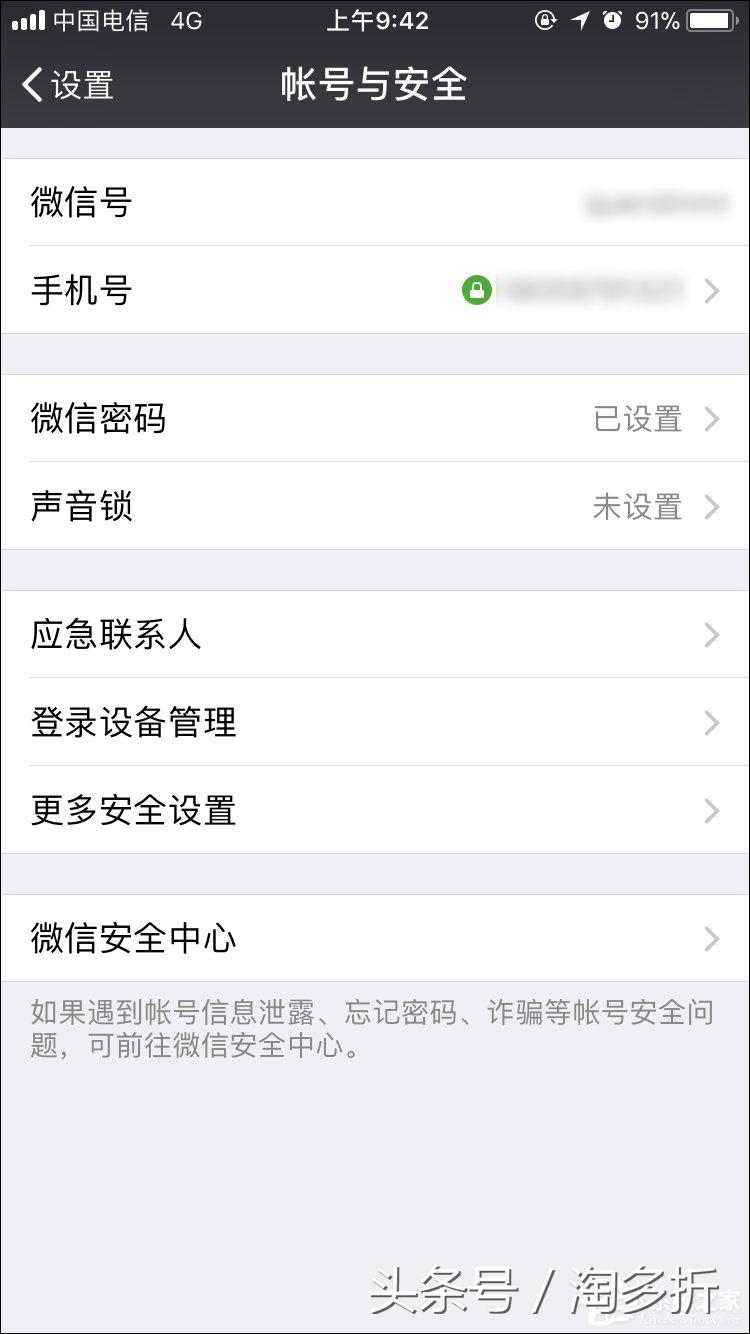Screen dimensions: 750x1334
Task: Tap the alarm clock icon in status bar
Action: click(x=614, y=19)
